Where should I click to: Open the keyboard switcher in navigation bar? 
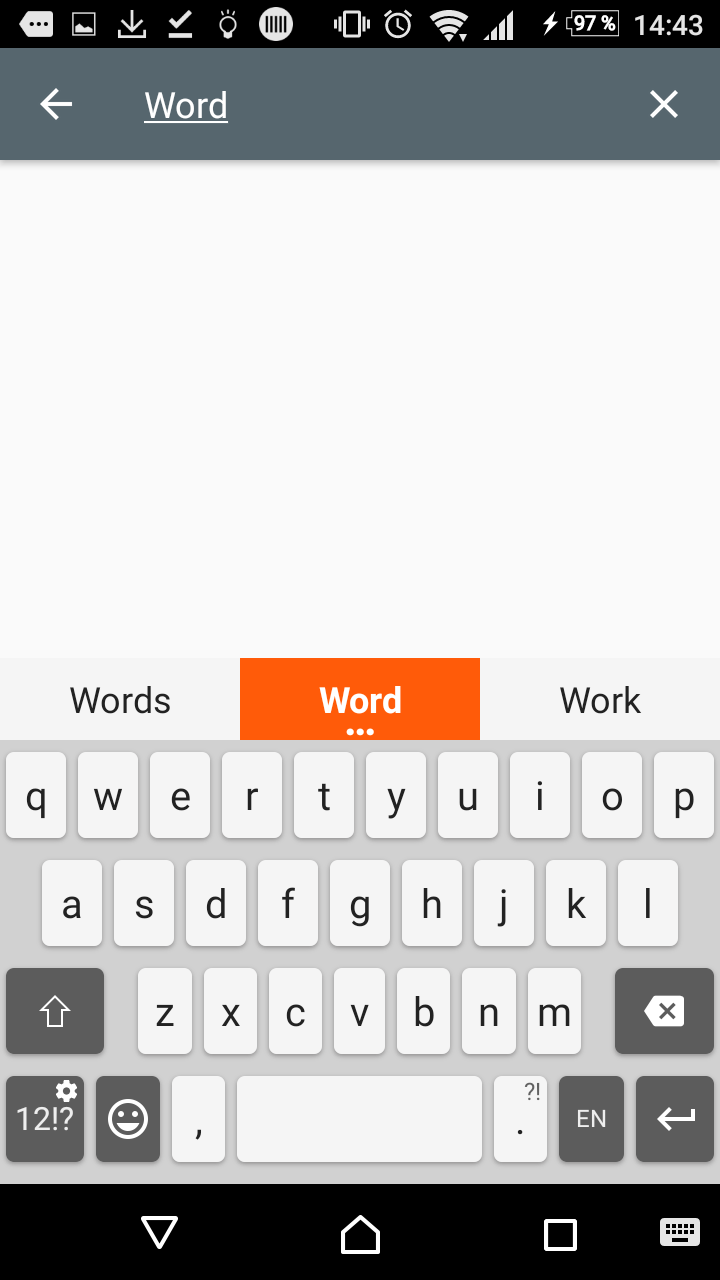pos(680,1232)
